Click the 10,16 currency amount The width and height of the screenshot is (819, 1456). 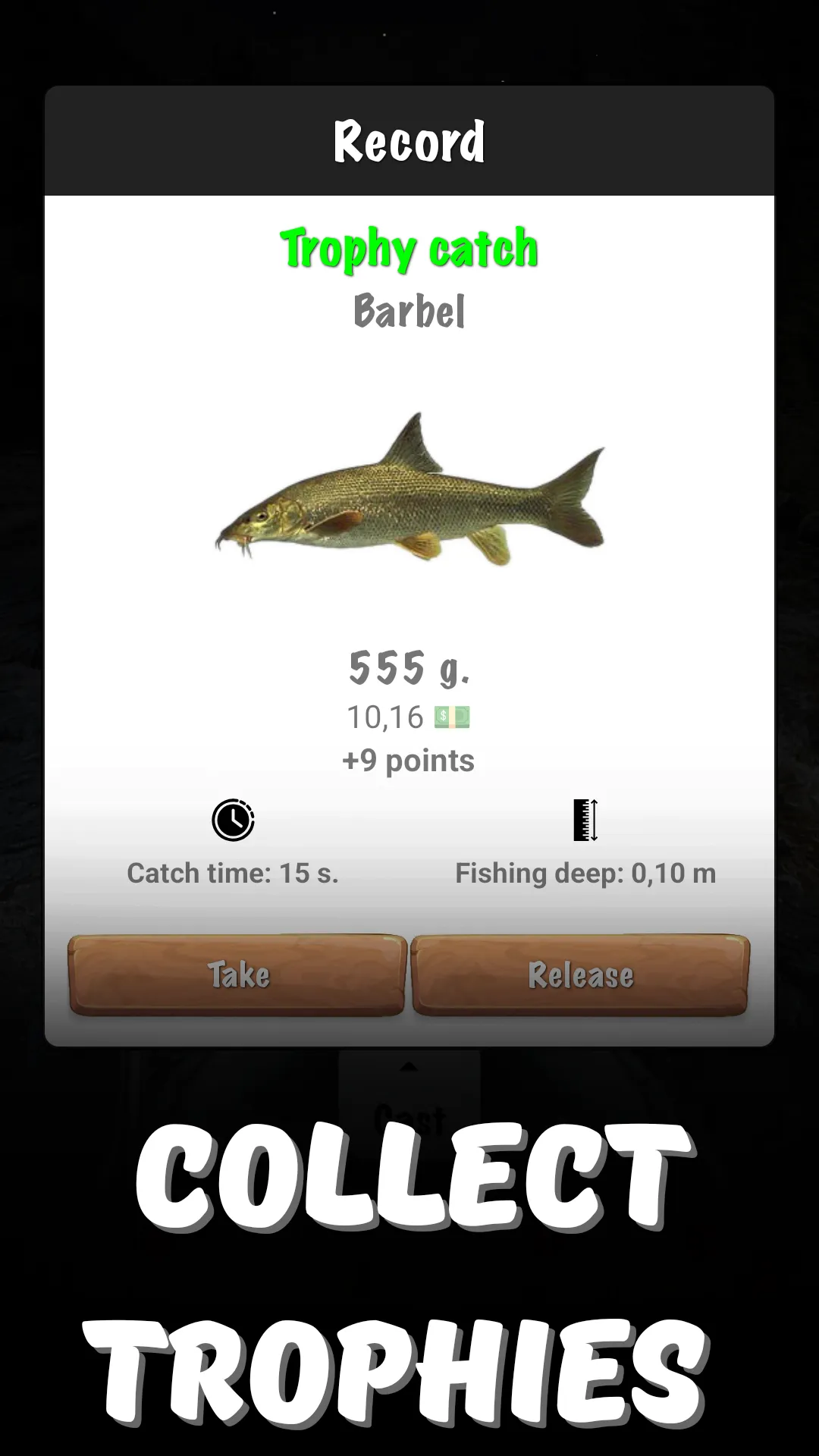click(x=385, y=715)
